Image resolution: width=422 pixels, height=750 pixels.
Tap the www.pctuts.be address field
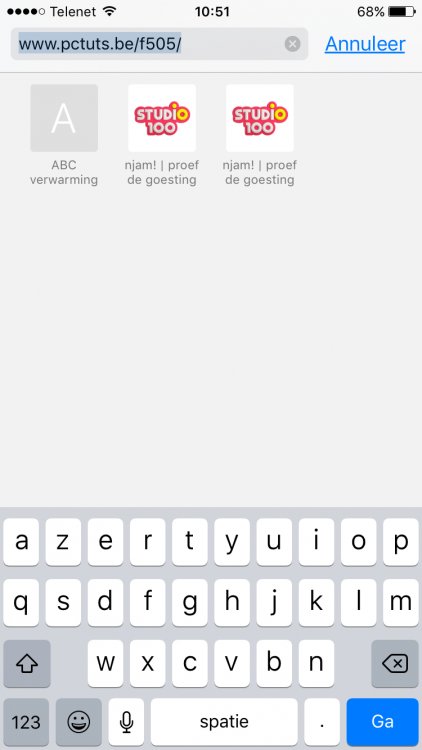[x=159, y=44]
